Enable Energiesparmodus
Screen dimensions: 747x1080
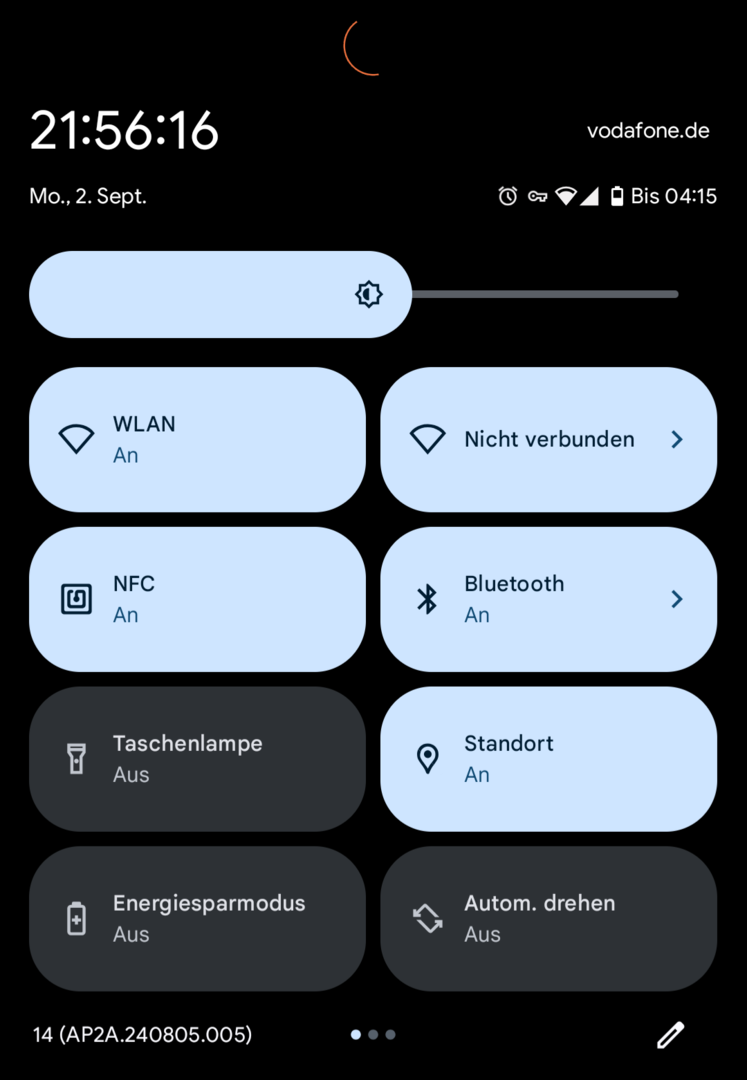click(x=197, y=919)
